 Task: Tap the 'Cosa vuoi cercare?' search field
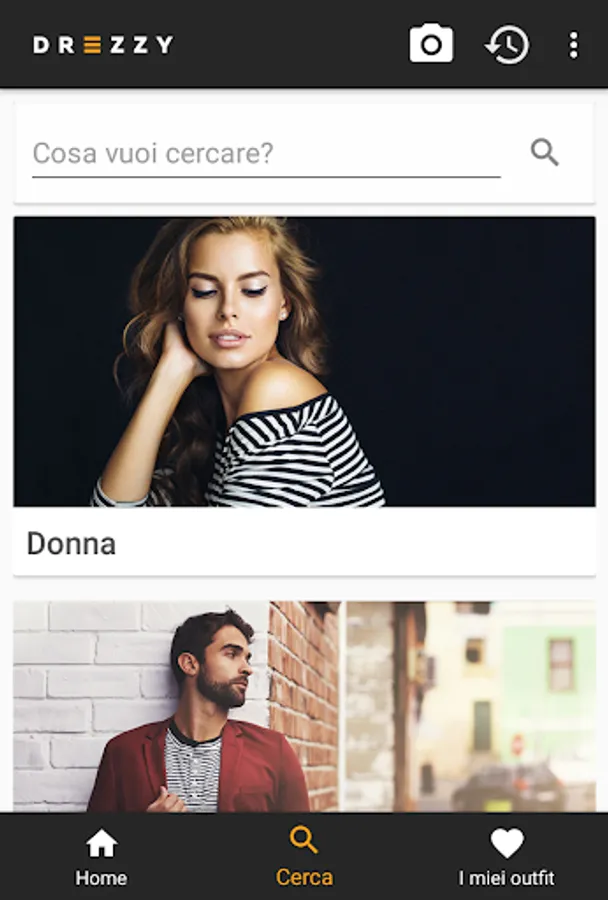pos(266,154)
